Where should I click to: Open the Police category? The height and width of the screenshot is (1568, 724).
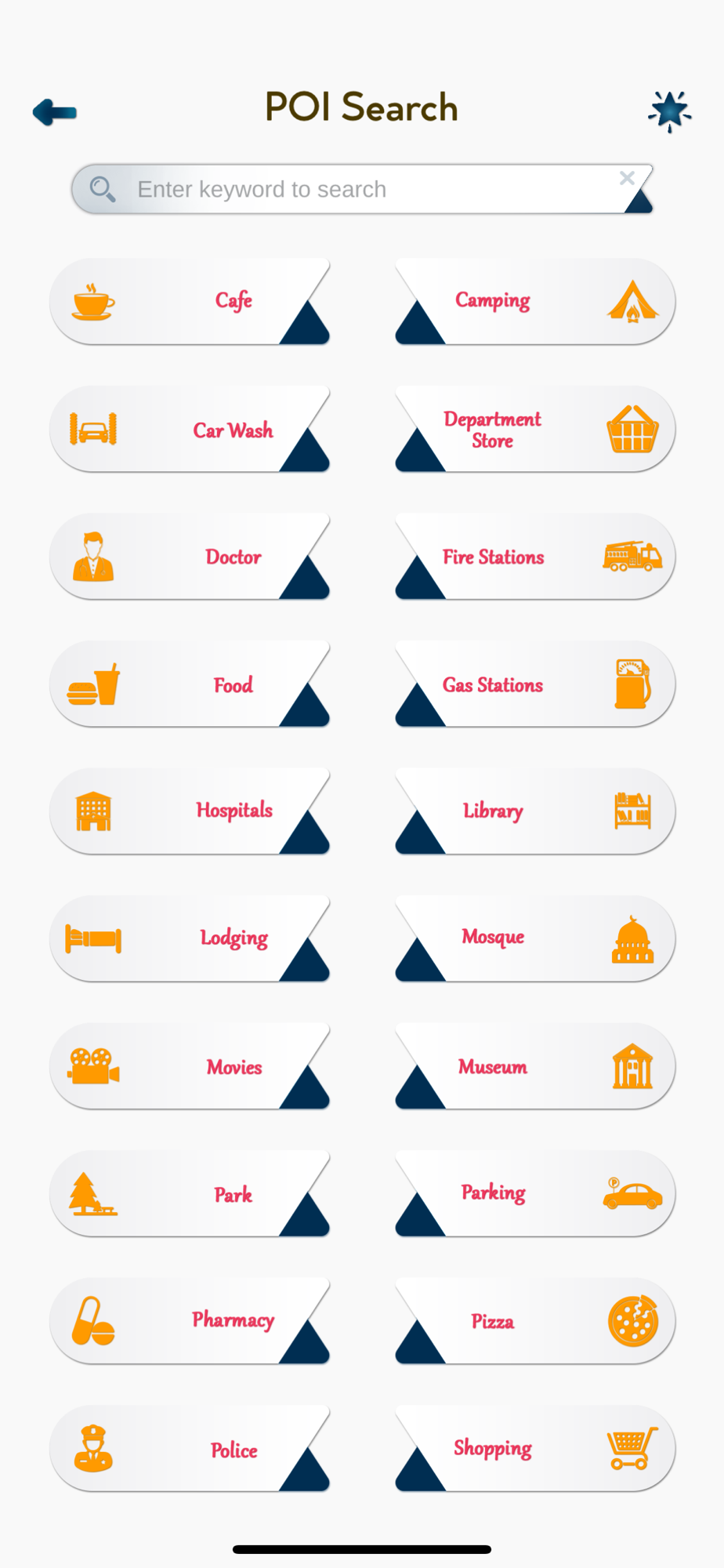pyautogui.click(x=190, y=1449)
